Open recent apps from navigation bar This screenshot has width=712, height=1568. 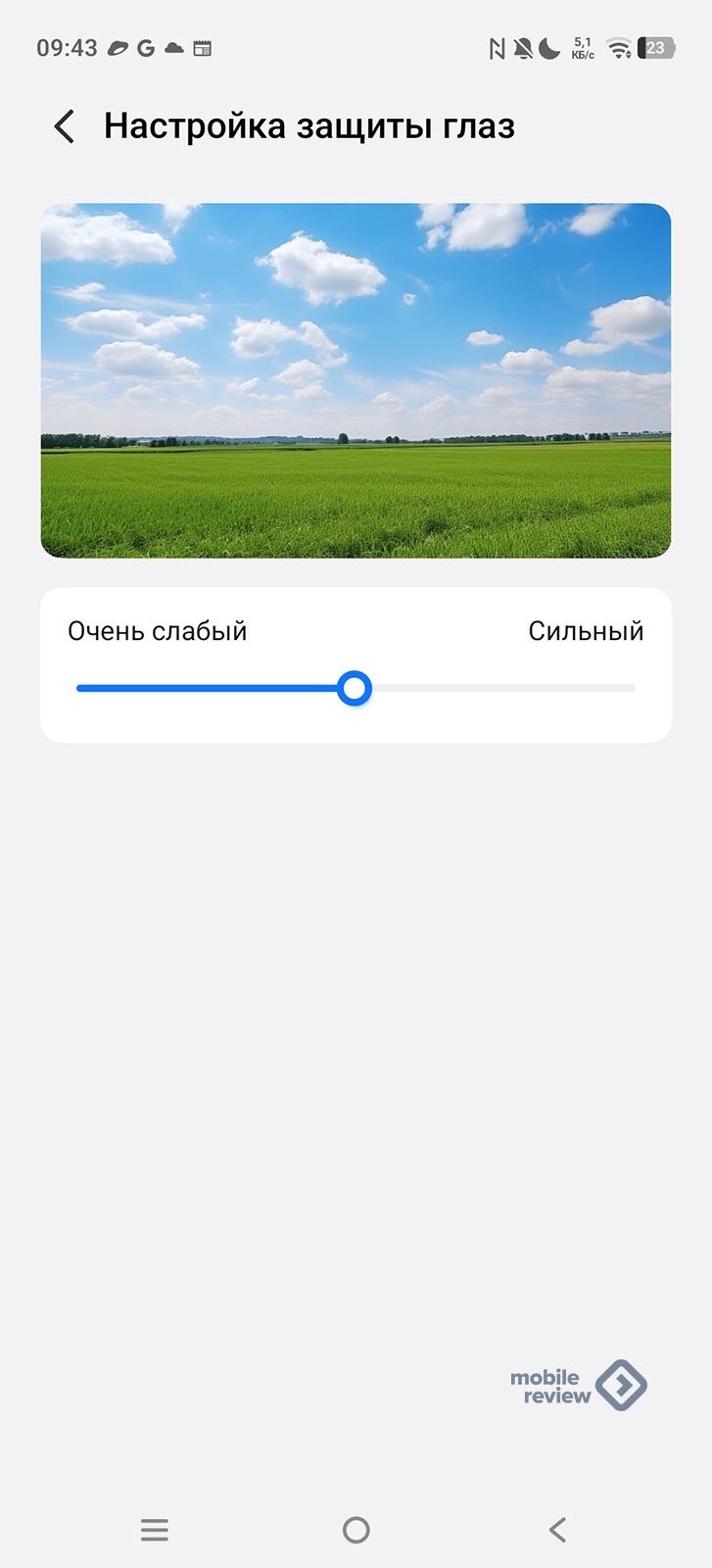click(x=155, y=1530)
